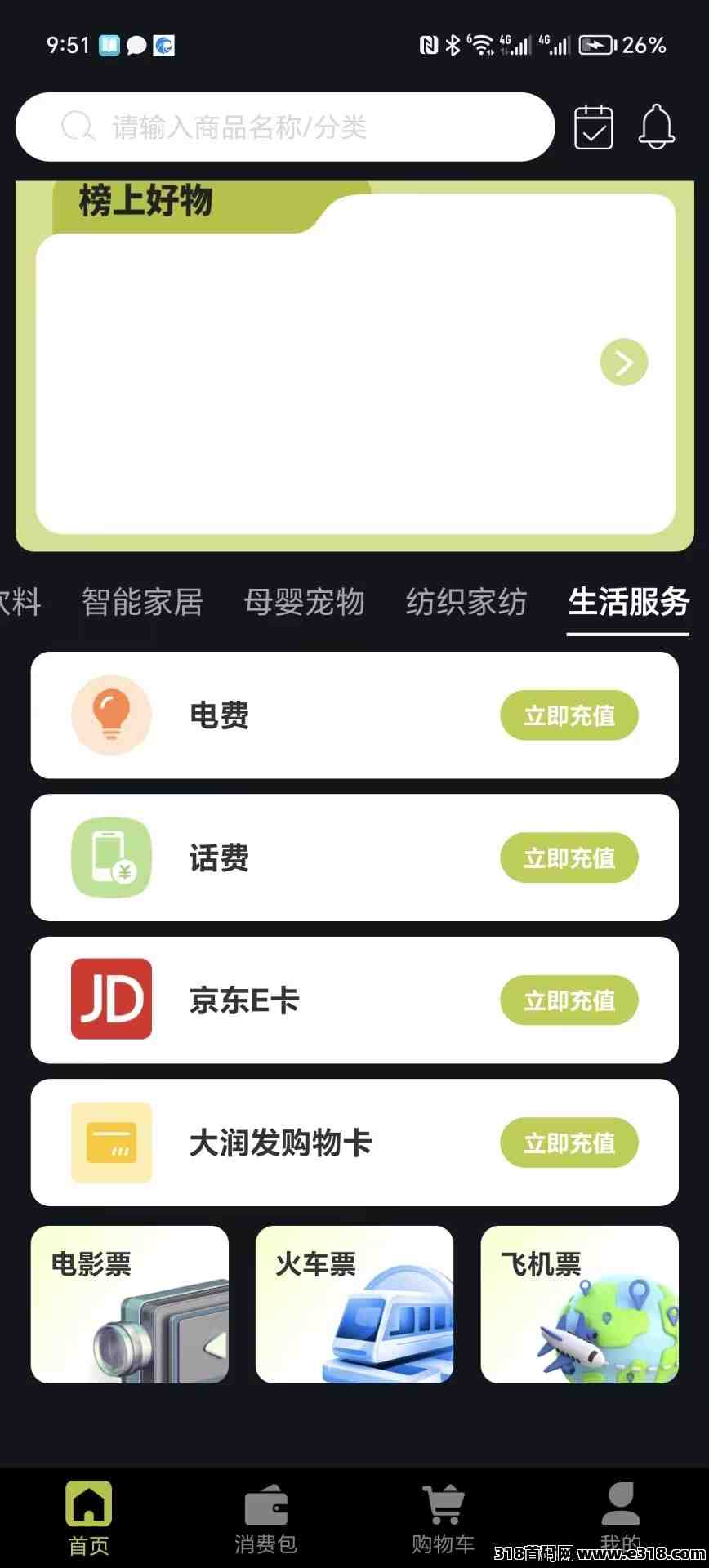This screenshot has height=1568, width=709.
Task: Switch to the 母婴宠物 category tab
Action: pos(304,603)
